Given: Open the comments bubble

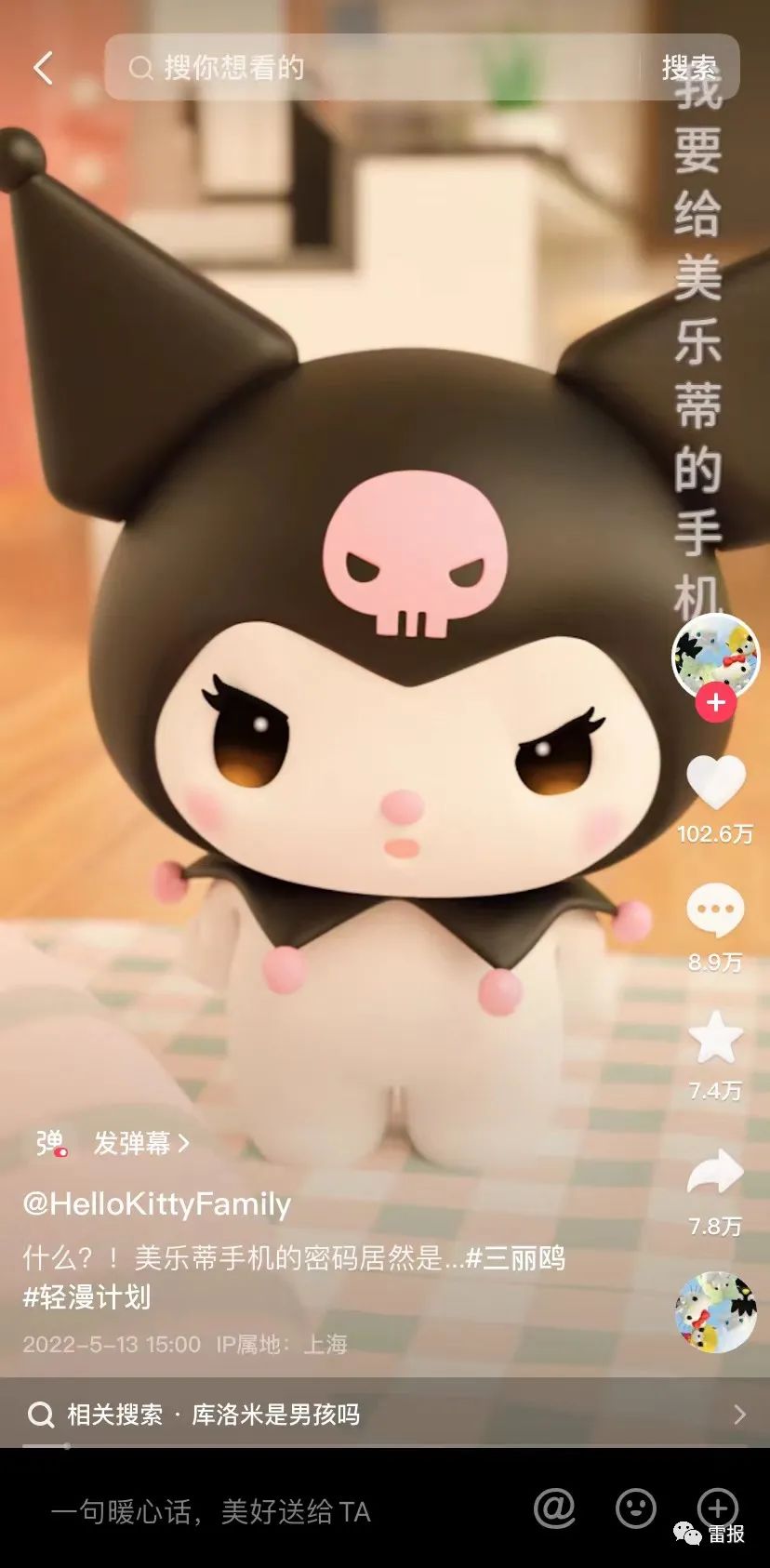Looking at the screenshot, I should (715, 910).
